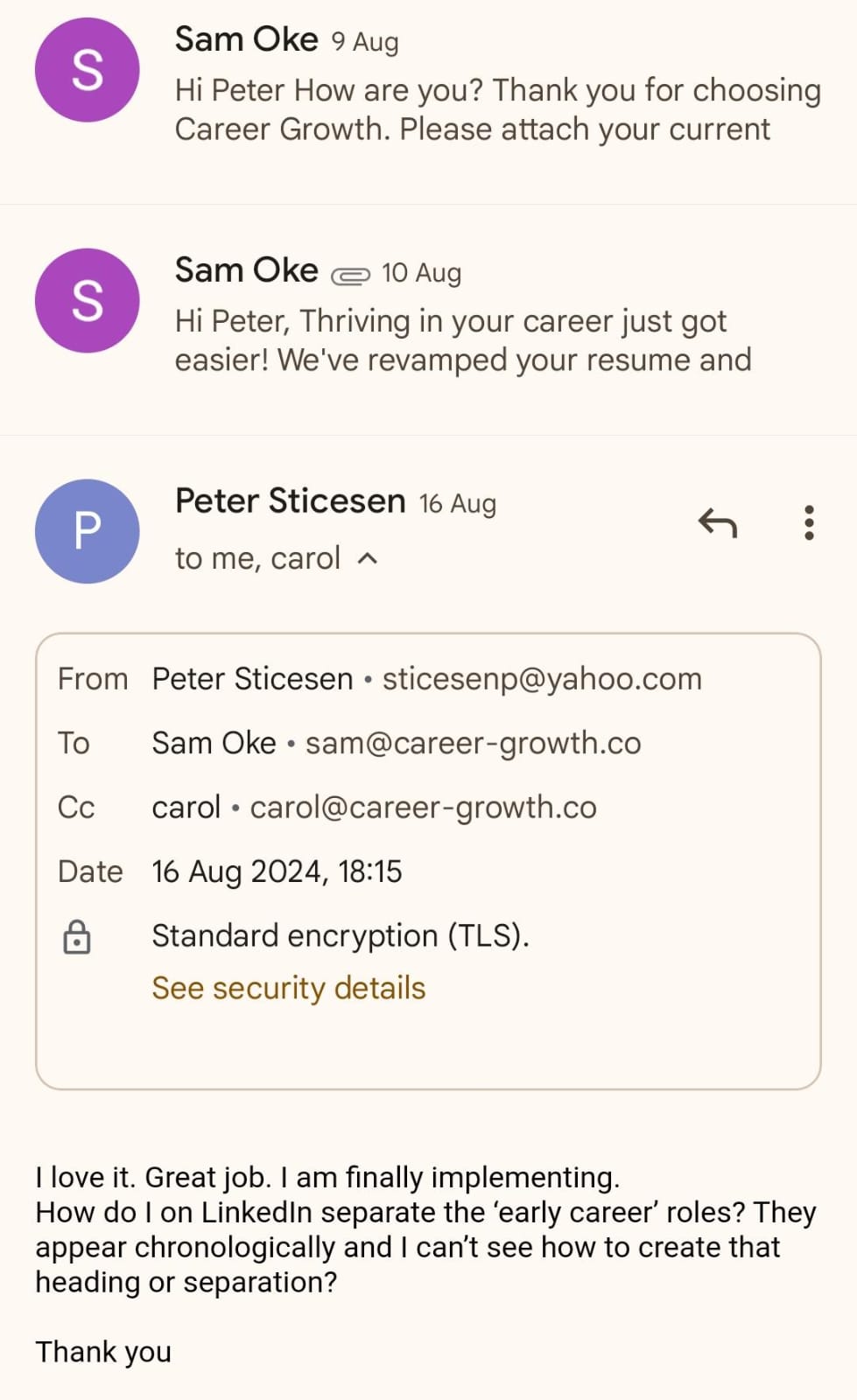
Task: Open See security details link
Action: [288, 988]
